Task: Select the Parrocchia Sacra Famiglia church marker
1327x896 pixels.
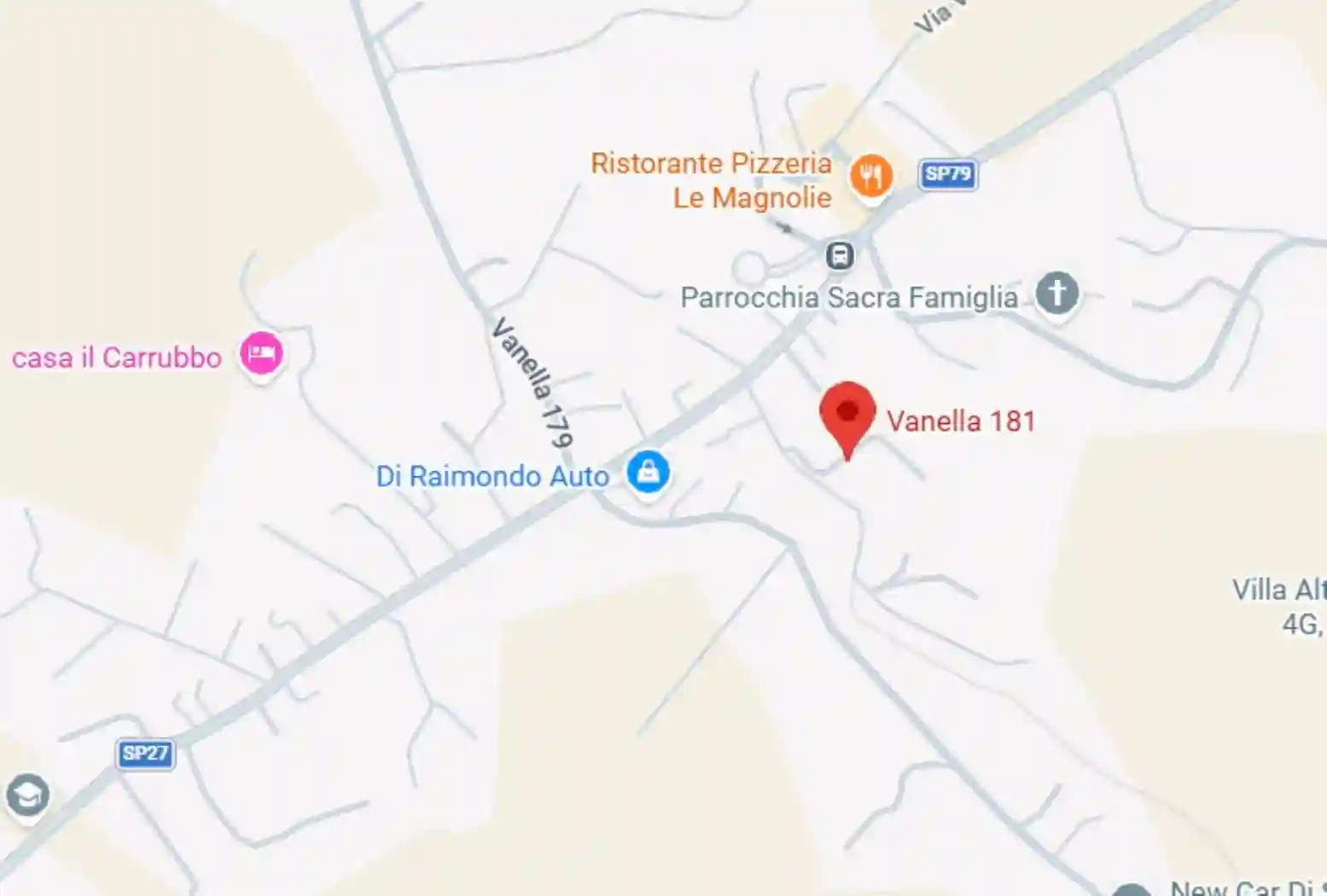Action: tap(1056, 293)
